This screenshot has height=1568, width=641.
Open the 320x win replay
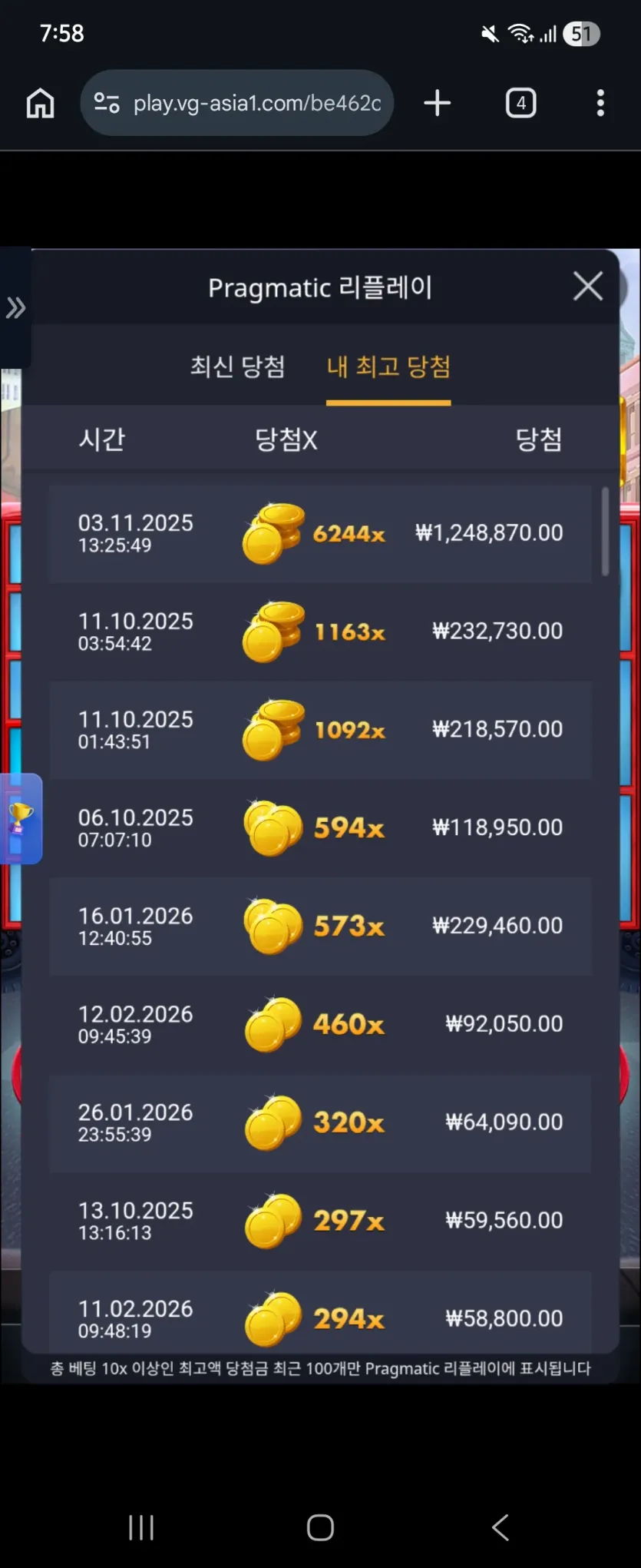(x=320, y=1123)
